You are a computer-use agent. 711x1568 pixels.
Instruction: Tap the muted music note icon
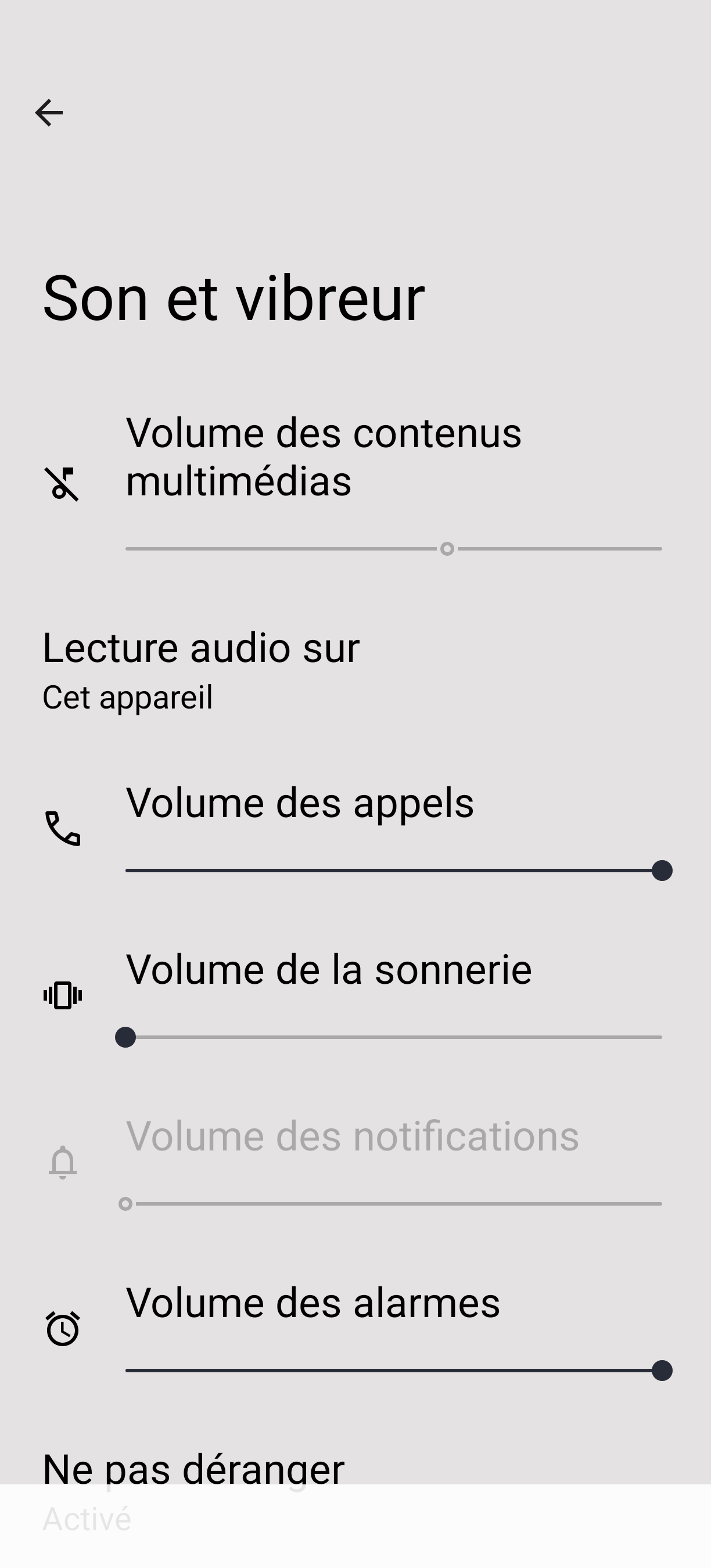click(62, 484)
